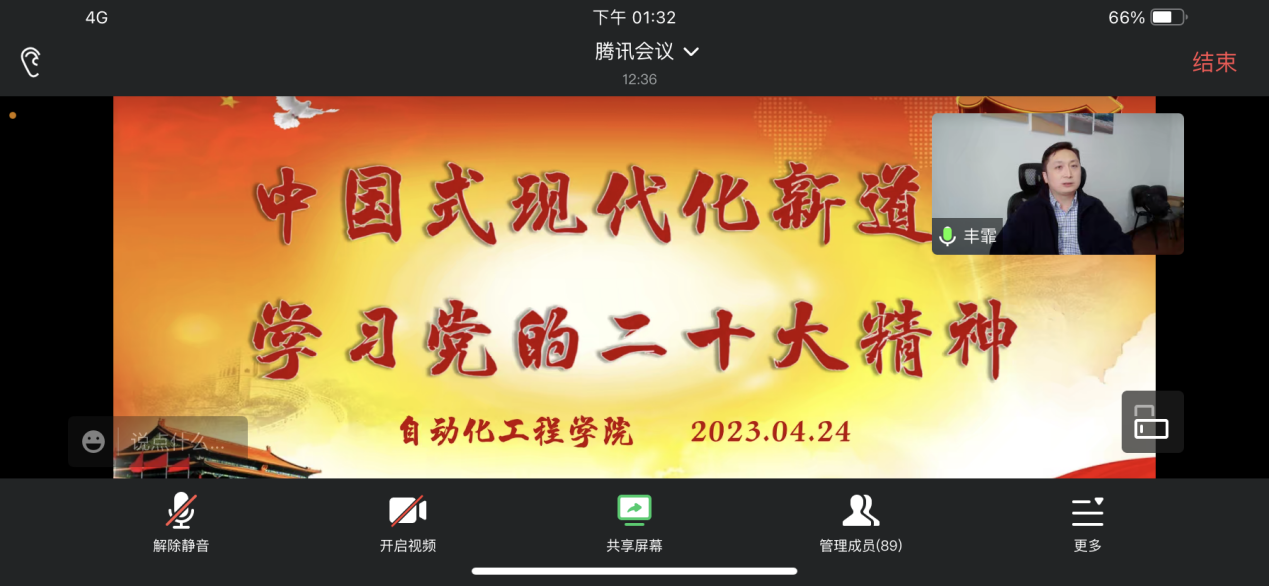Open the emoji picker in chat
This screenshot has width=1269, height=586.
tap(93, 441)
